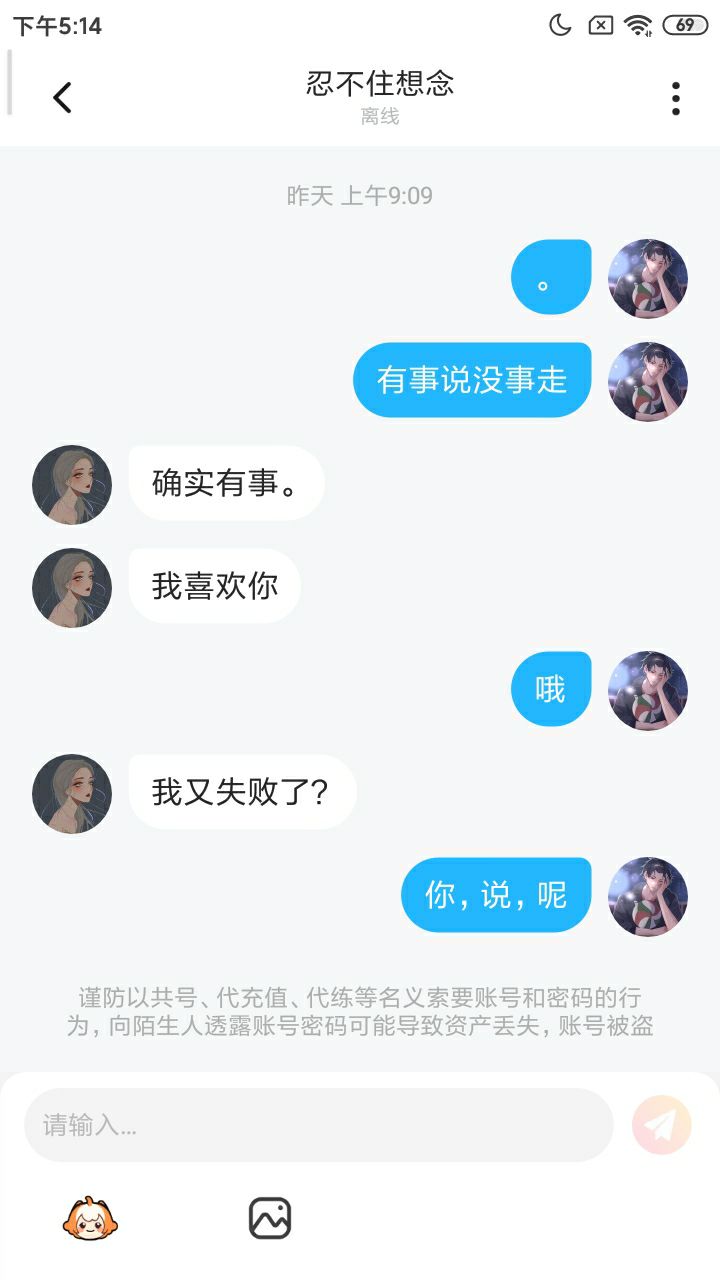720x1280 pixels.
Task: Attach an image from gallery
Action: (269, 1218)
